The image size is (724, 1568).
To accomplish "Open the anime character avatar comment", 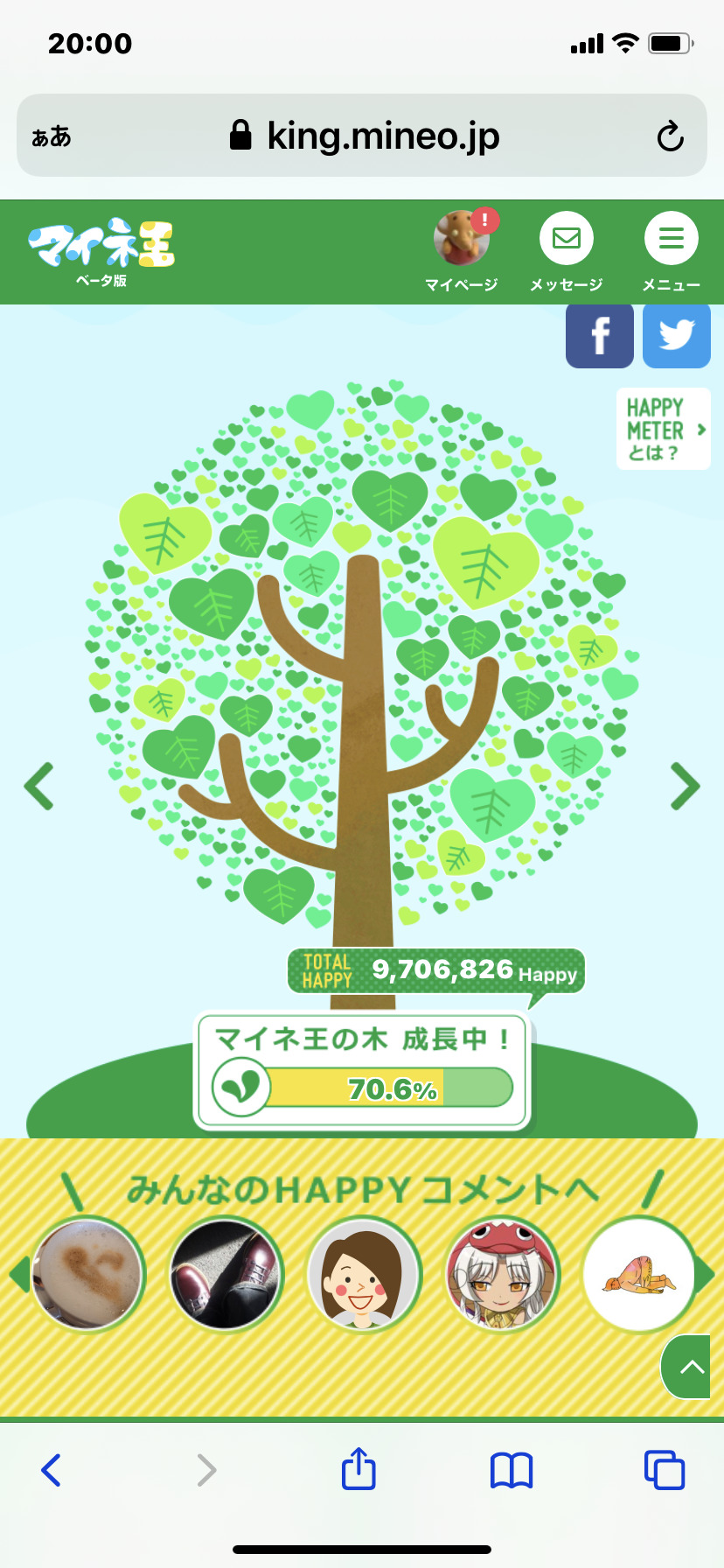I will [x=501, y=1275].
